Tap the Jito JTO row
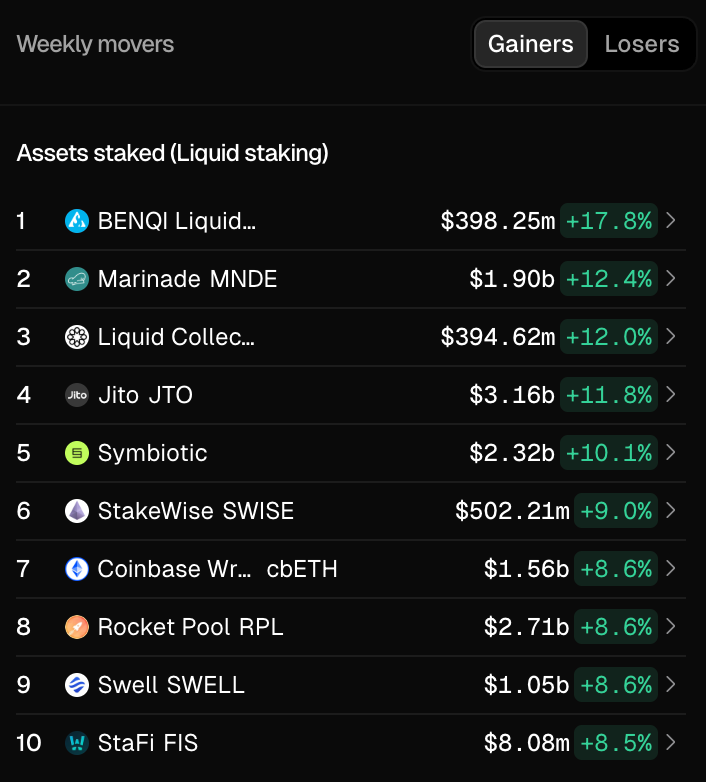This screenshot has width=706, height=782. (x=346, y=395)
